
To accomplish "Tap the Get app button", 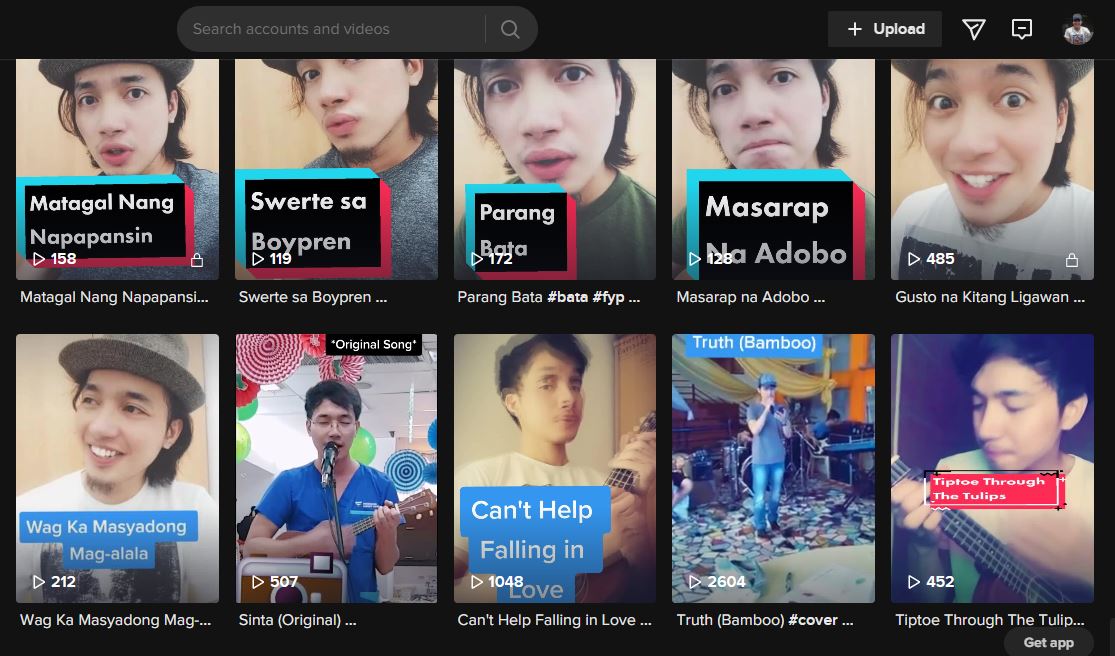I will (x=1048, y=642).
